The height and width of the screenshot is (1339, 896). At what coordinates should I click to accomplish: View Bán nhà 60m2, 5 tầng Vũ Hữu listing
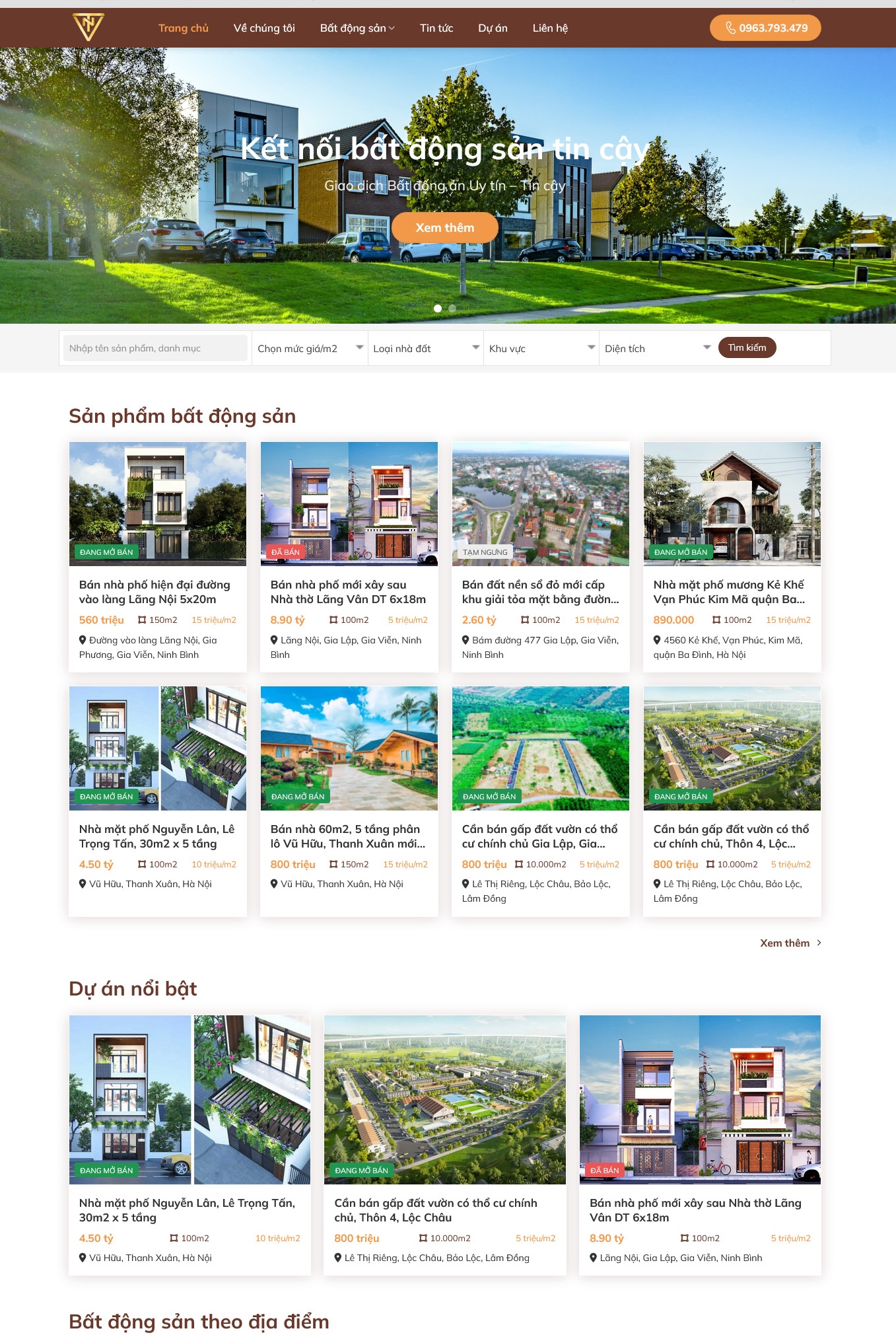347,836
